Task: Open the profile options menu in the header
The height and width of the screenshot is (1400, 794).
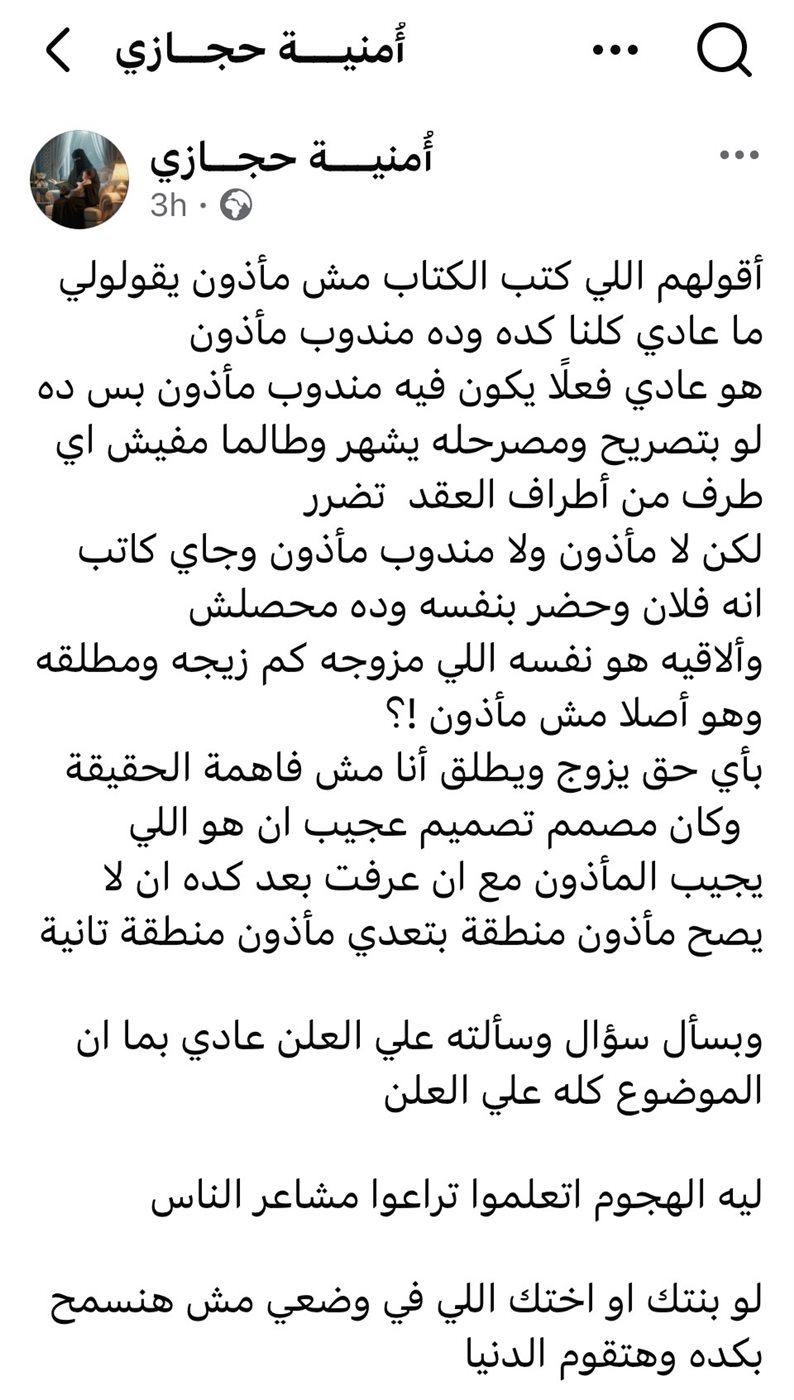Action: 616,51
